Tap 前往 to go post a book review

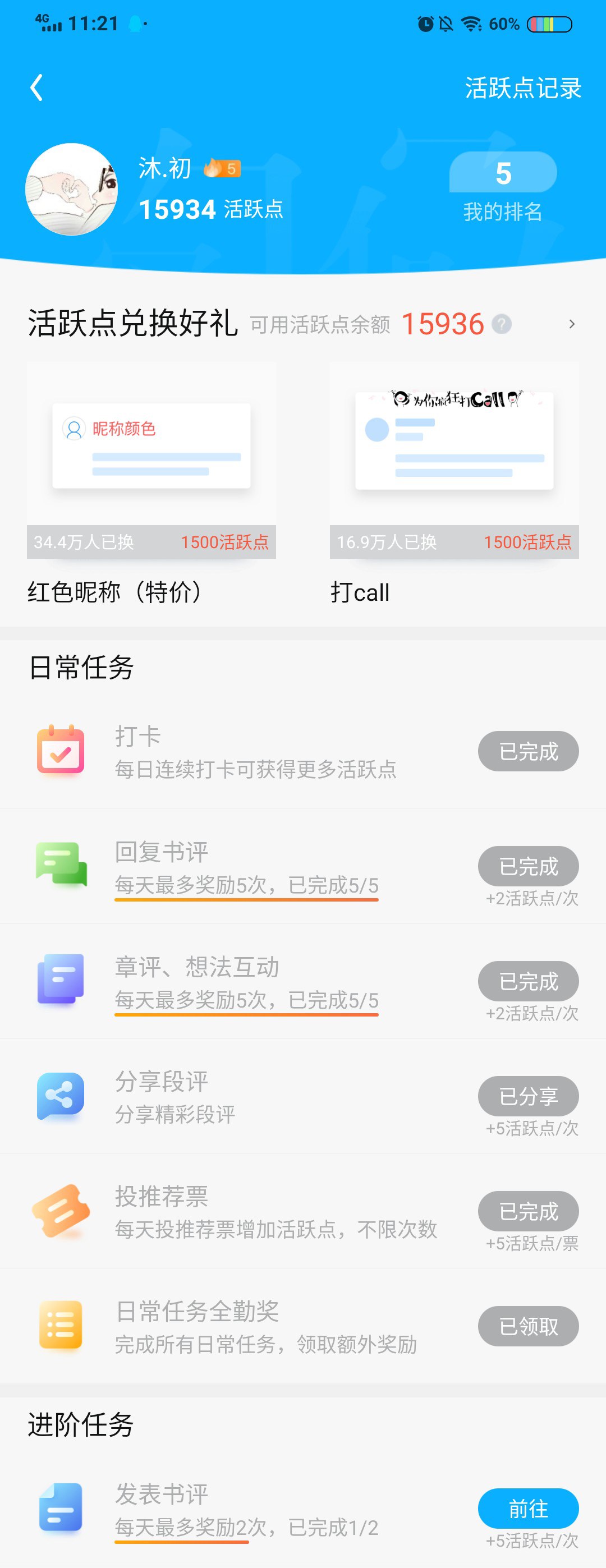coord(527,1509)
